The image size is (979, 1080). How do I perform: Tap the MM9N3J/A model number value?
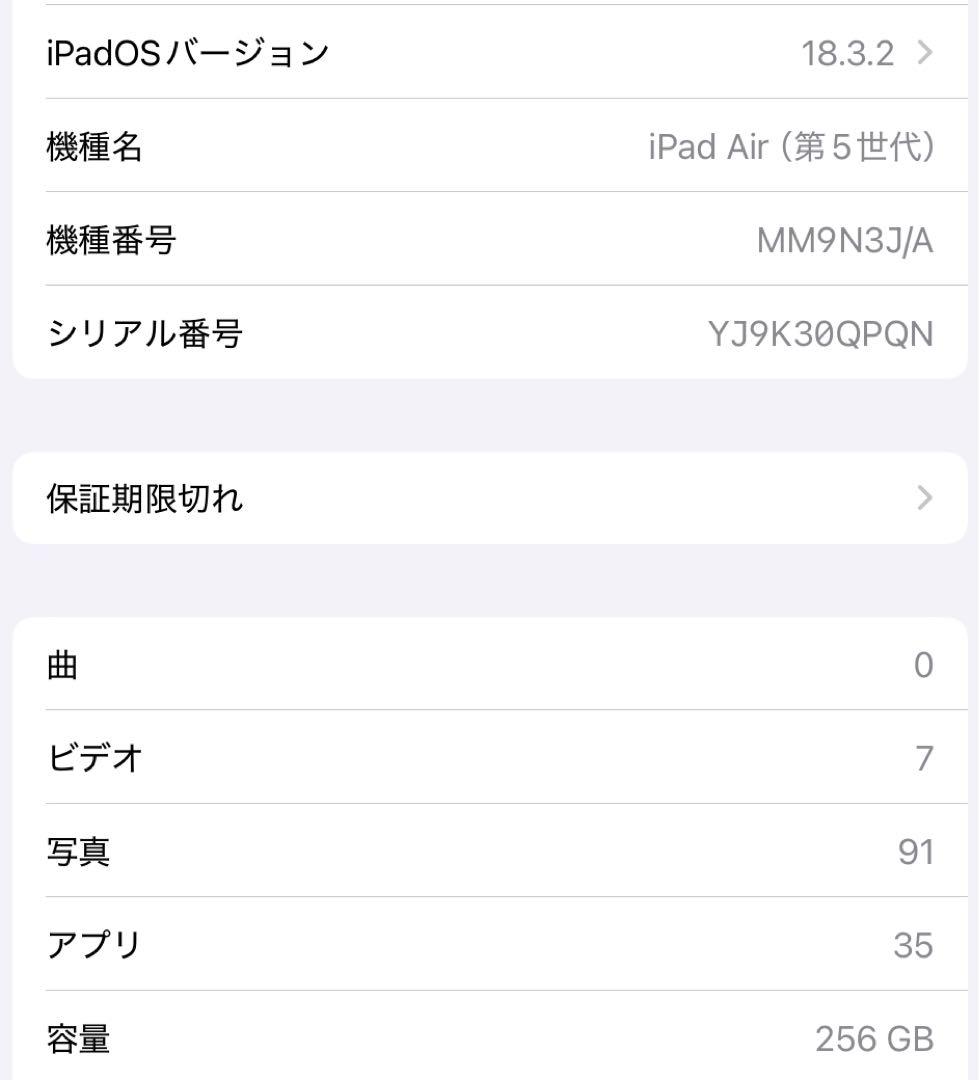pyautogui.click(x=846, y=240)
